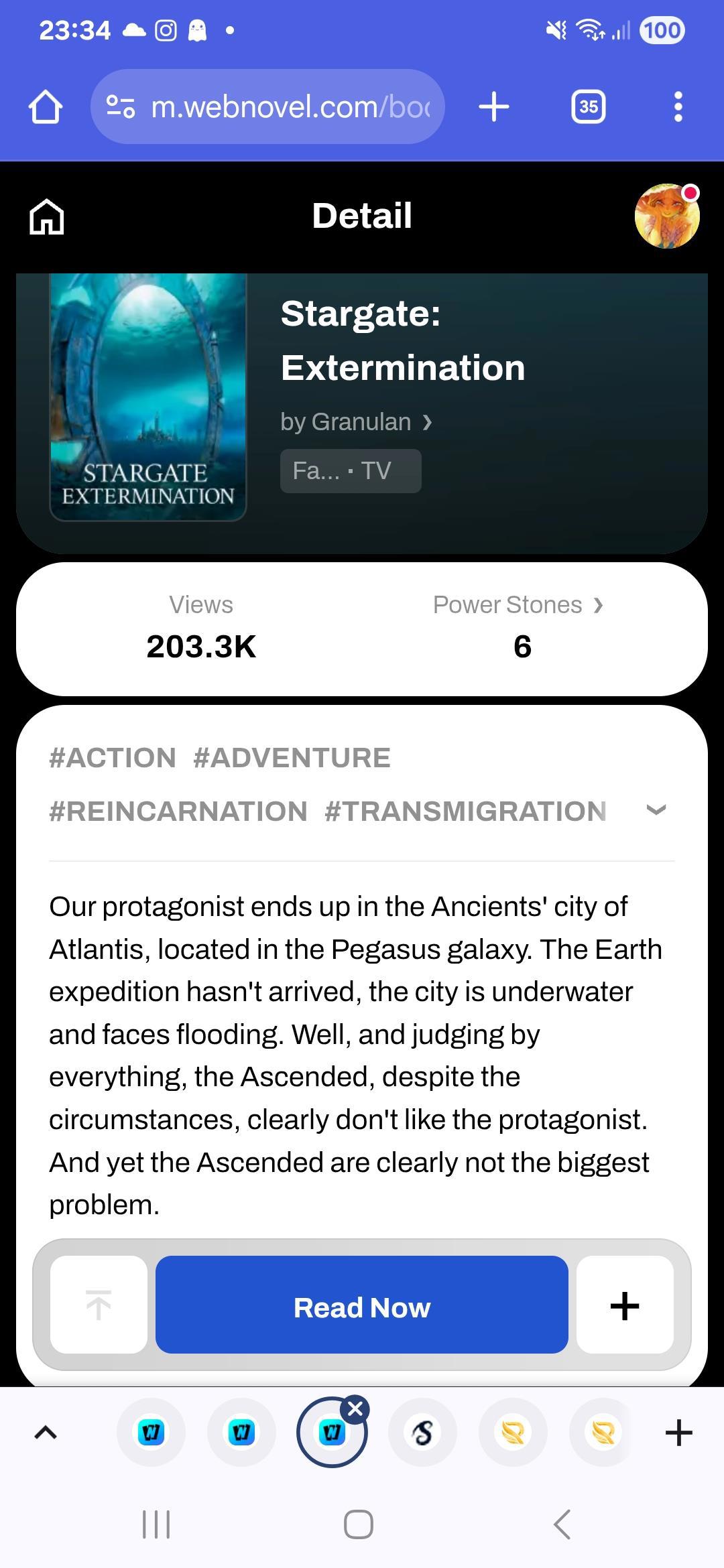Screen dimensions: 724x1568
Task: Open the profile avatar
Action: click(x=666, y=216)
